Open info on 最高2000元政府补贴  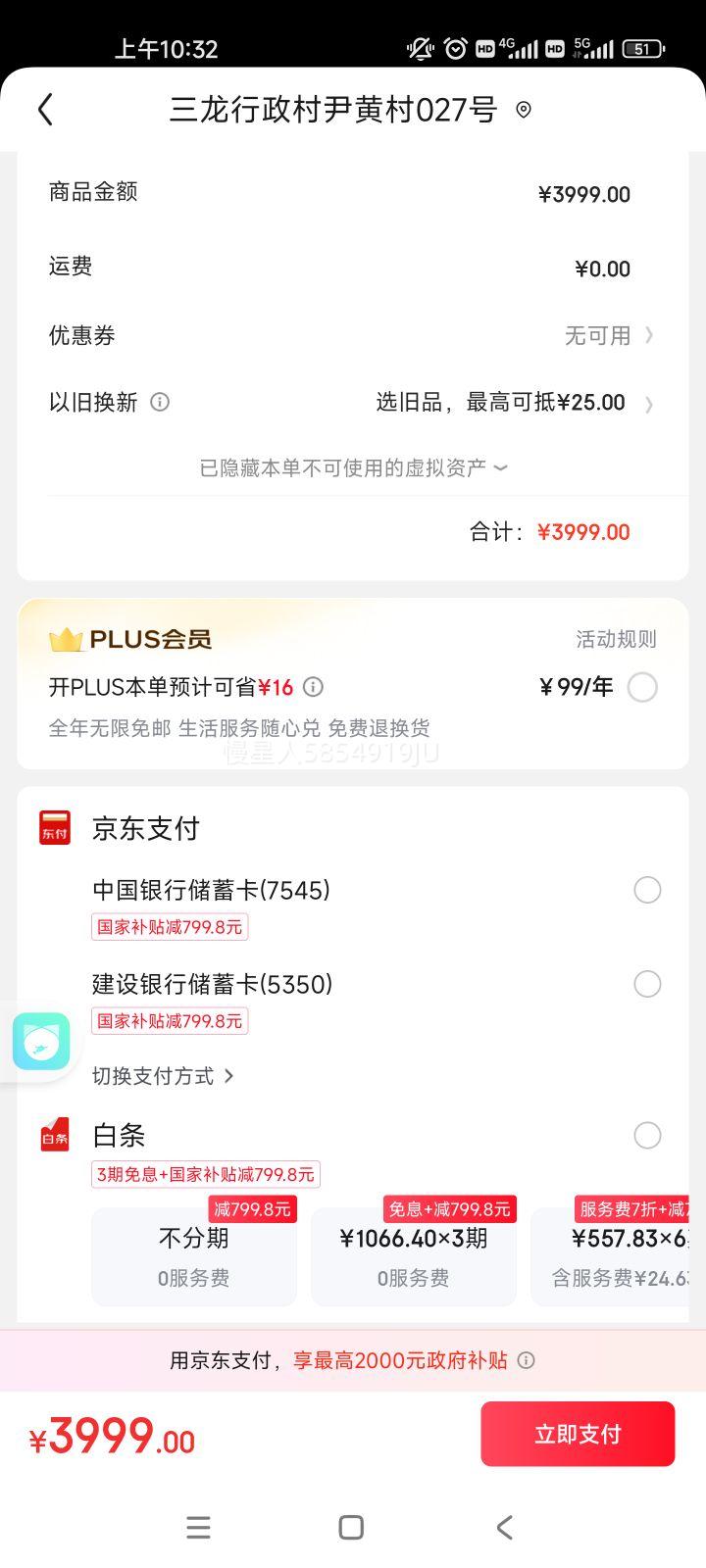[527, 1360]
